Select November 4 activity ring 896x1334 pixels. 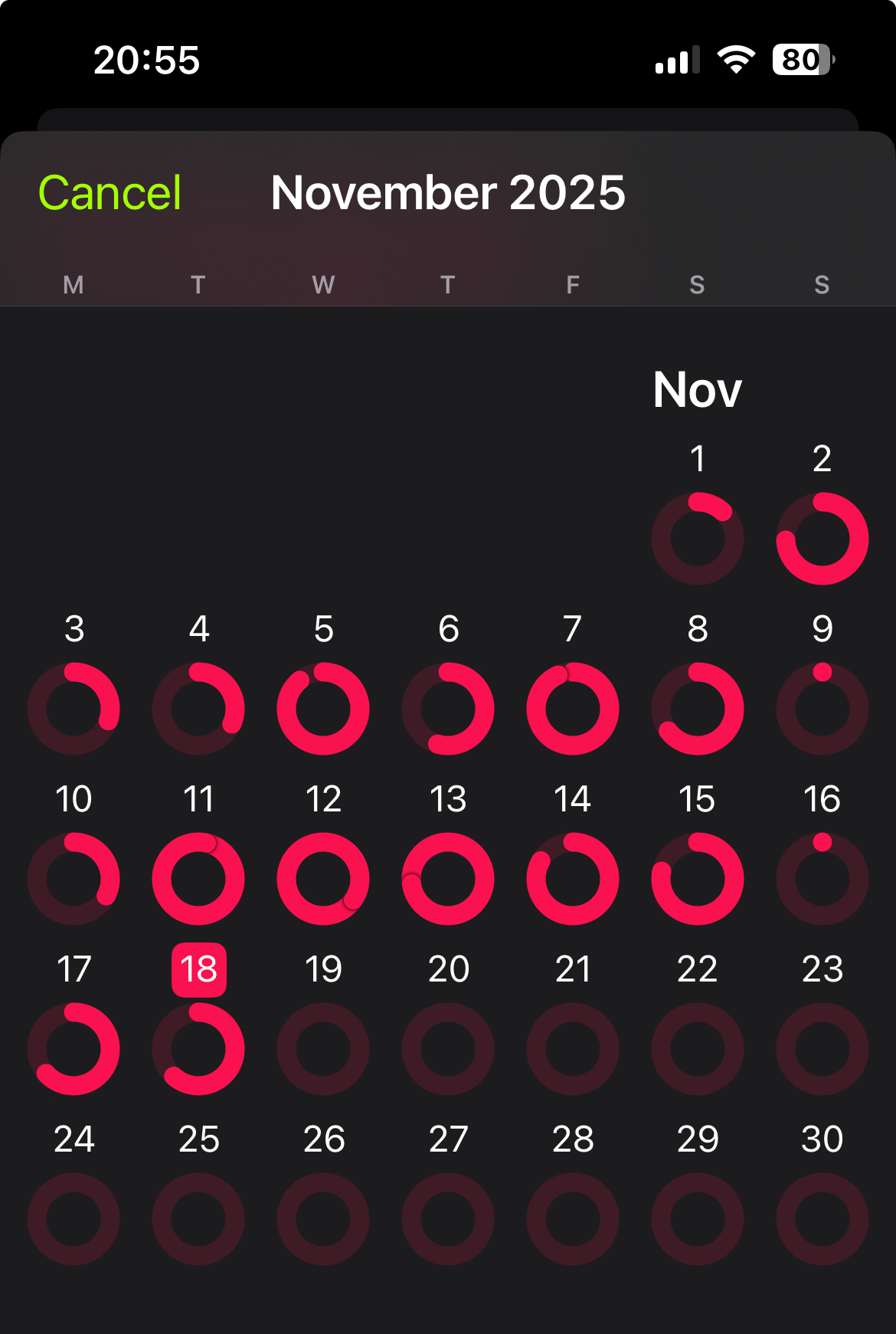click(198, 709)
